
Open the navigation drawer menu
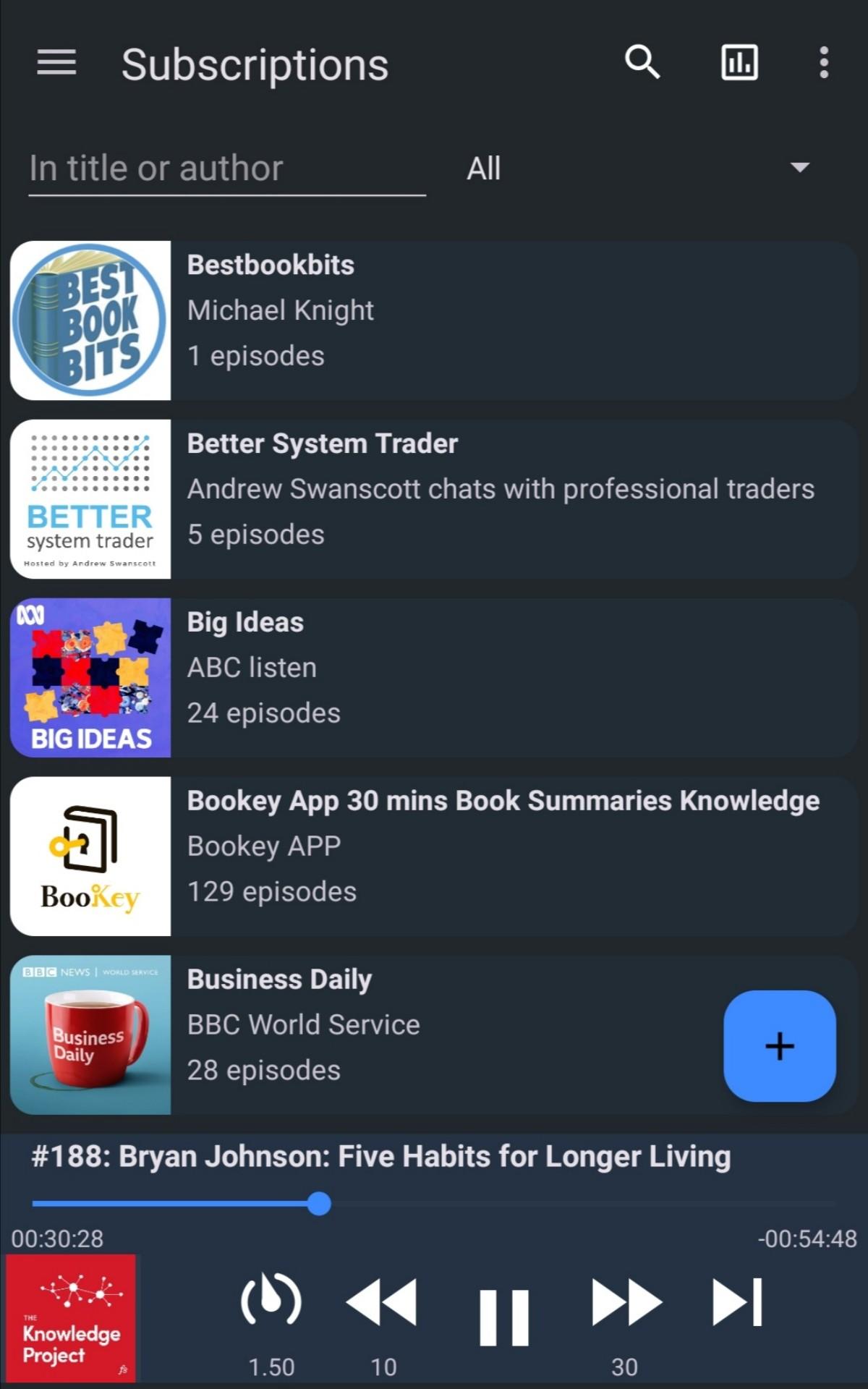(x=56, y=63)
